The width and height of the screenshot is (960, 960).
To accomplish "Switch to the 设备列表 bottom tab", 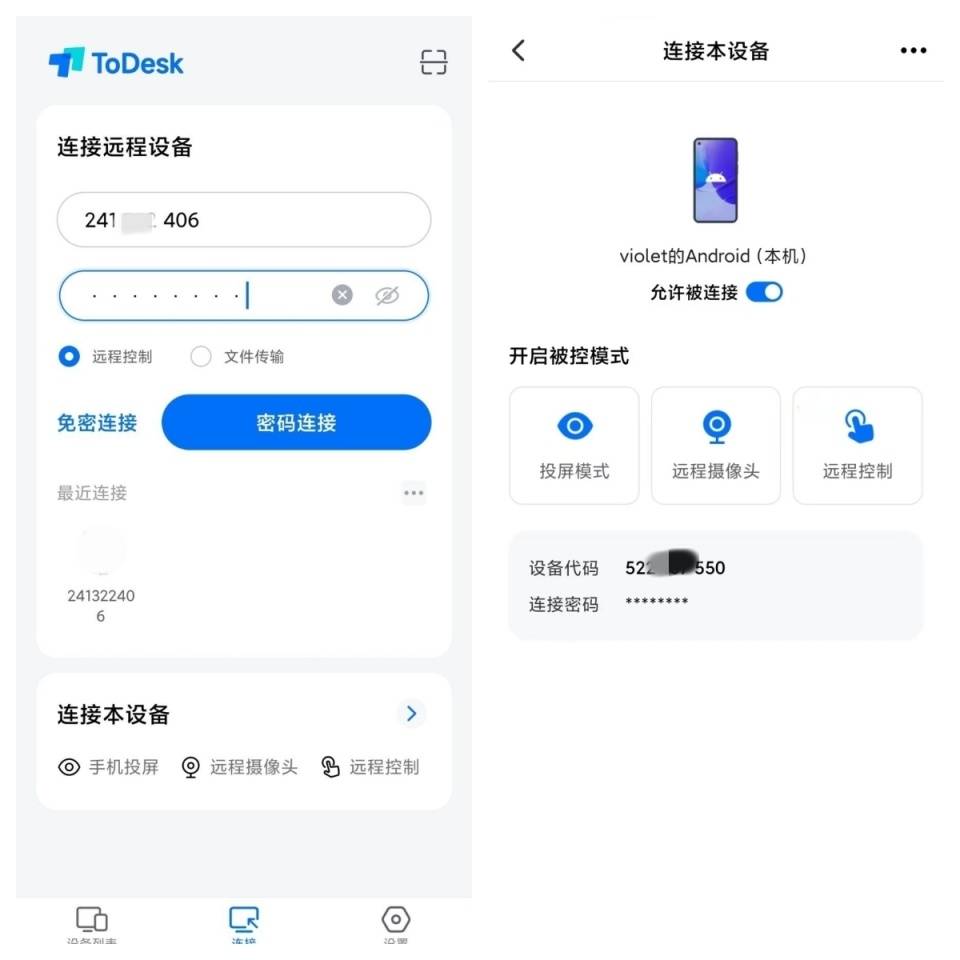I will (x=92, y=922).
